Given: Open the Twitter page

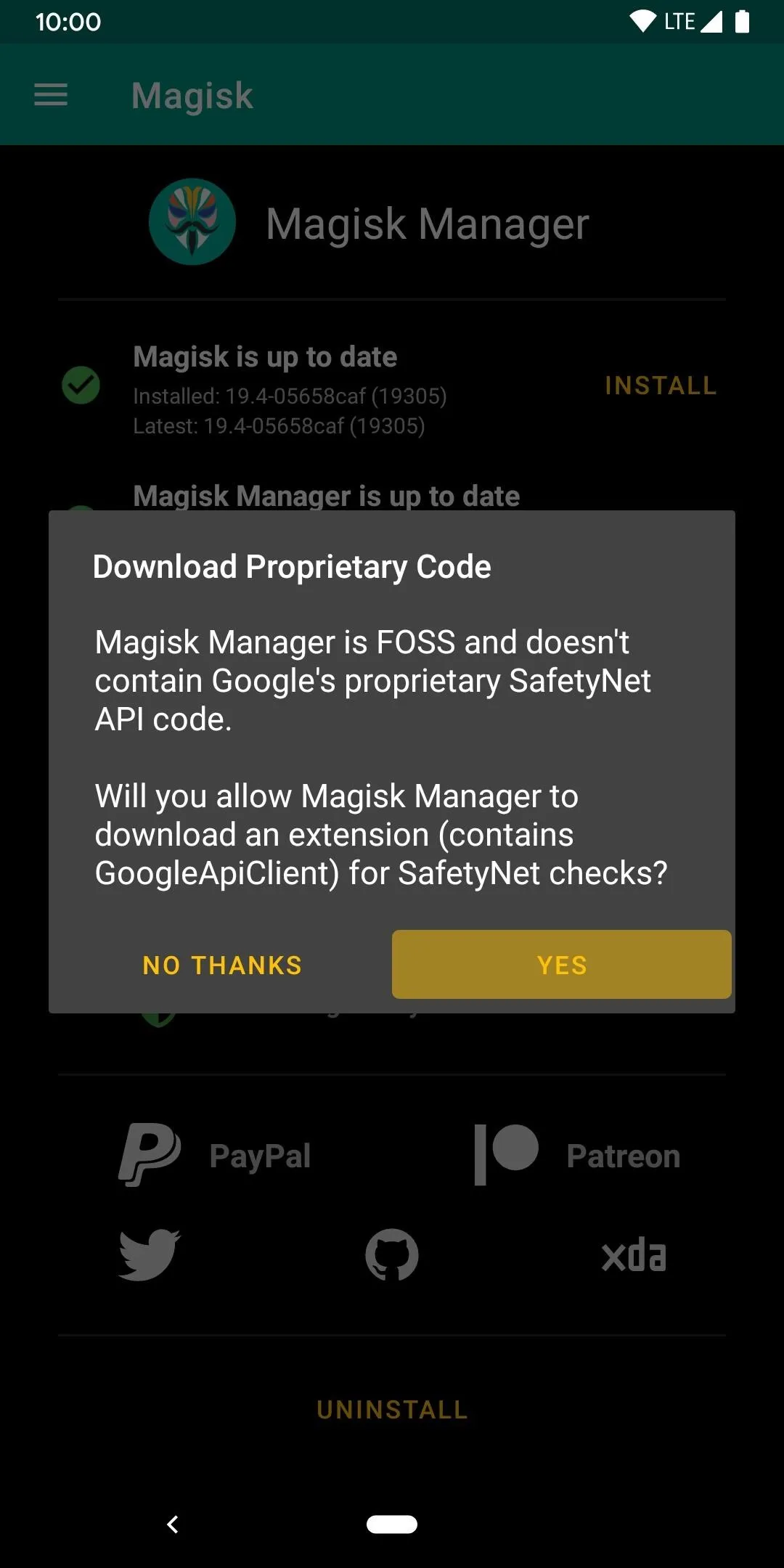Looking at the screenshot, I should 150,1255.
